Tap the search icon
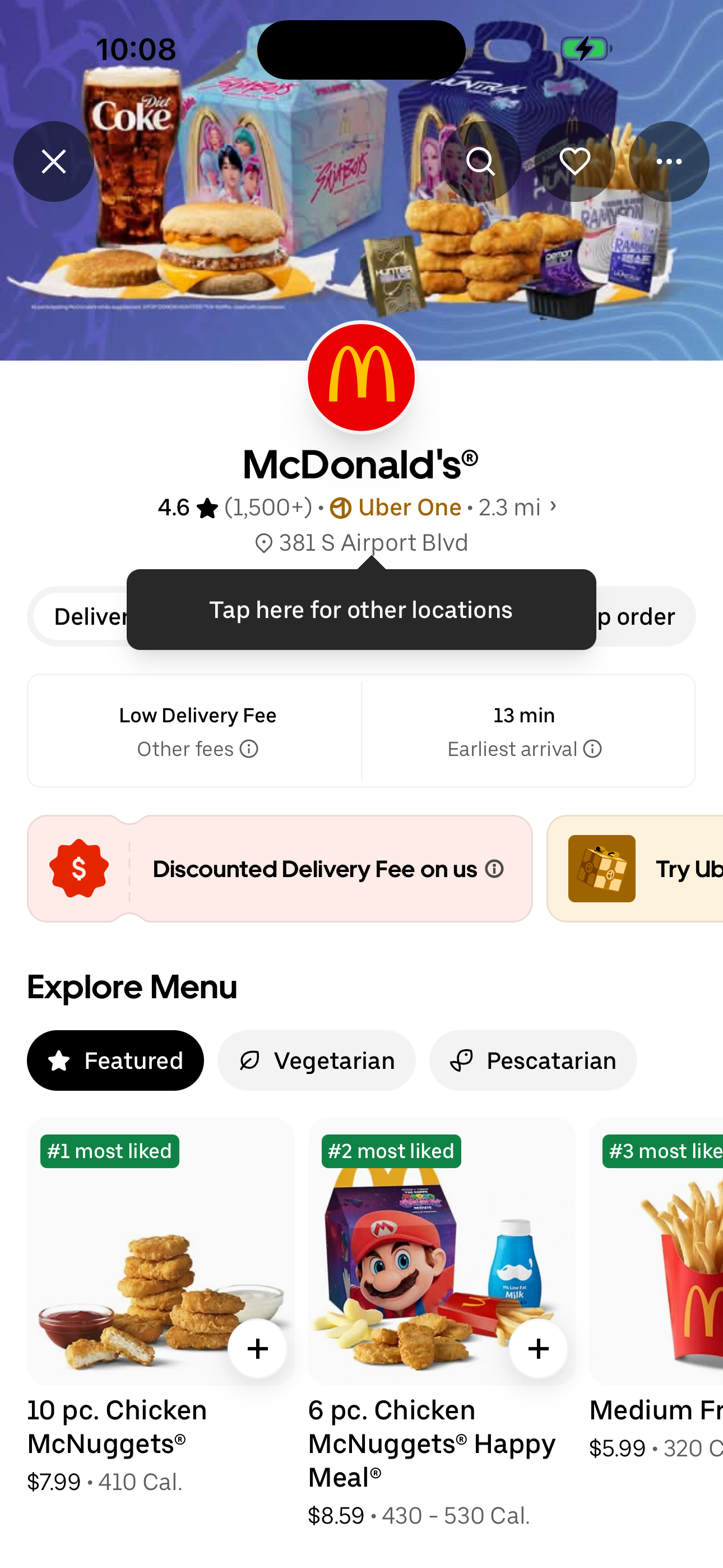723x1568 pixels. click(481, 161)
